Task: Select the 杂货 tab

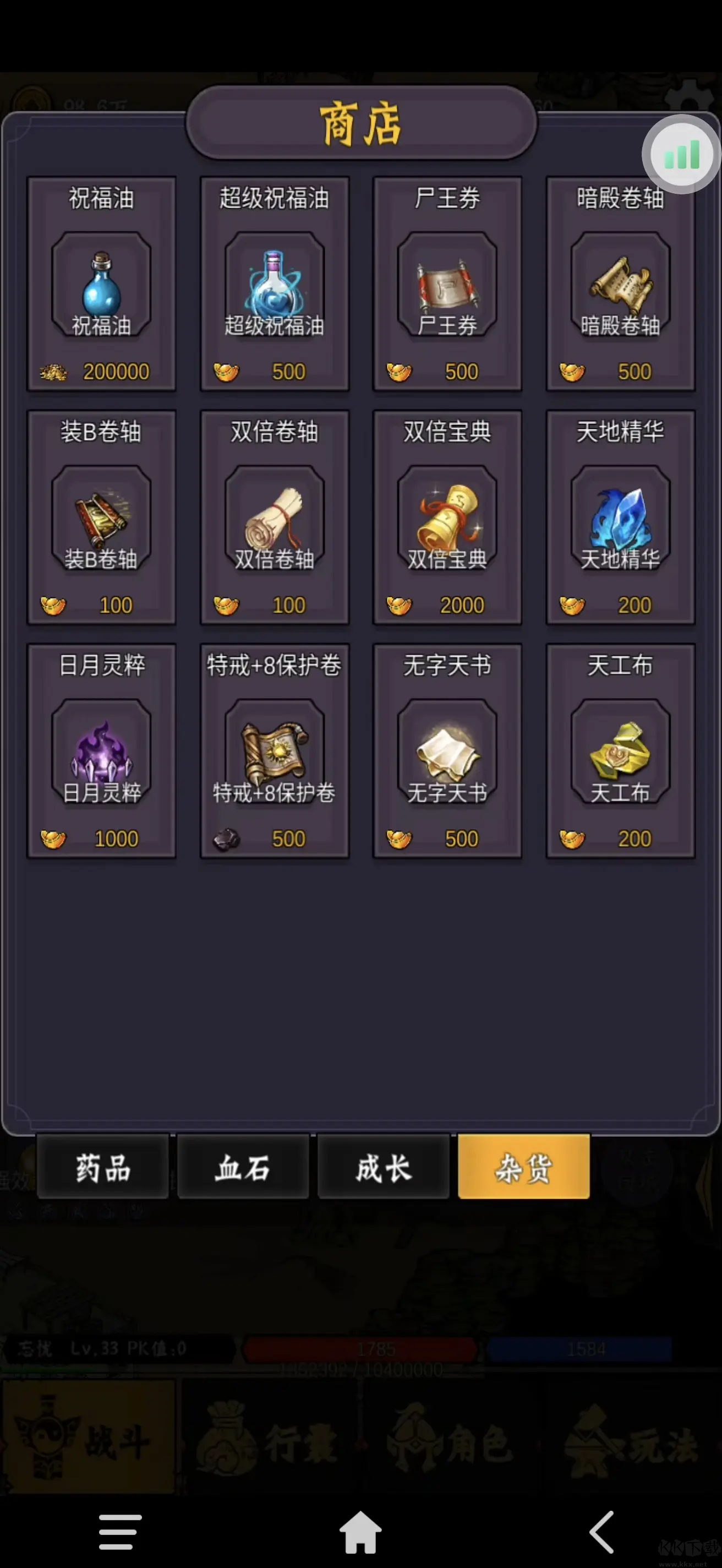Action: 524,1167
